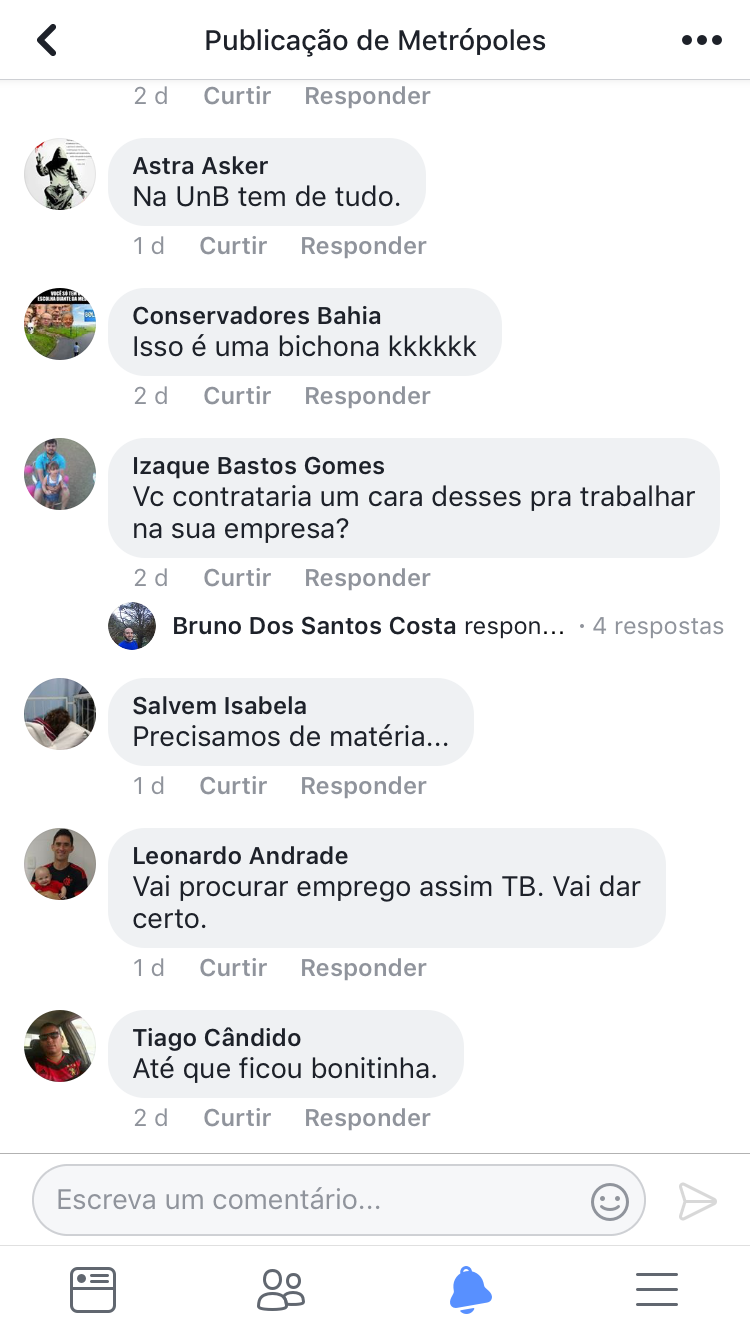This screenshot has height=1334, width=750.
Task: Switch to the news feed tab
Action: coord(93,1290)
